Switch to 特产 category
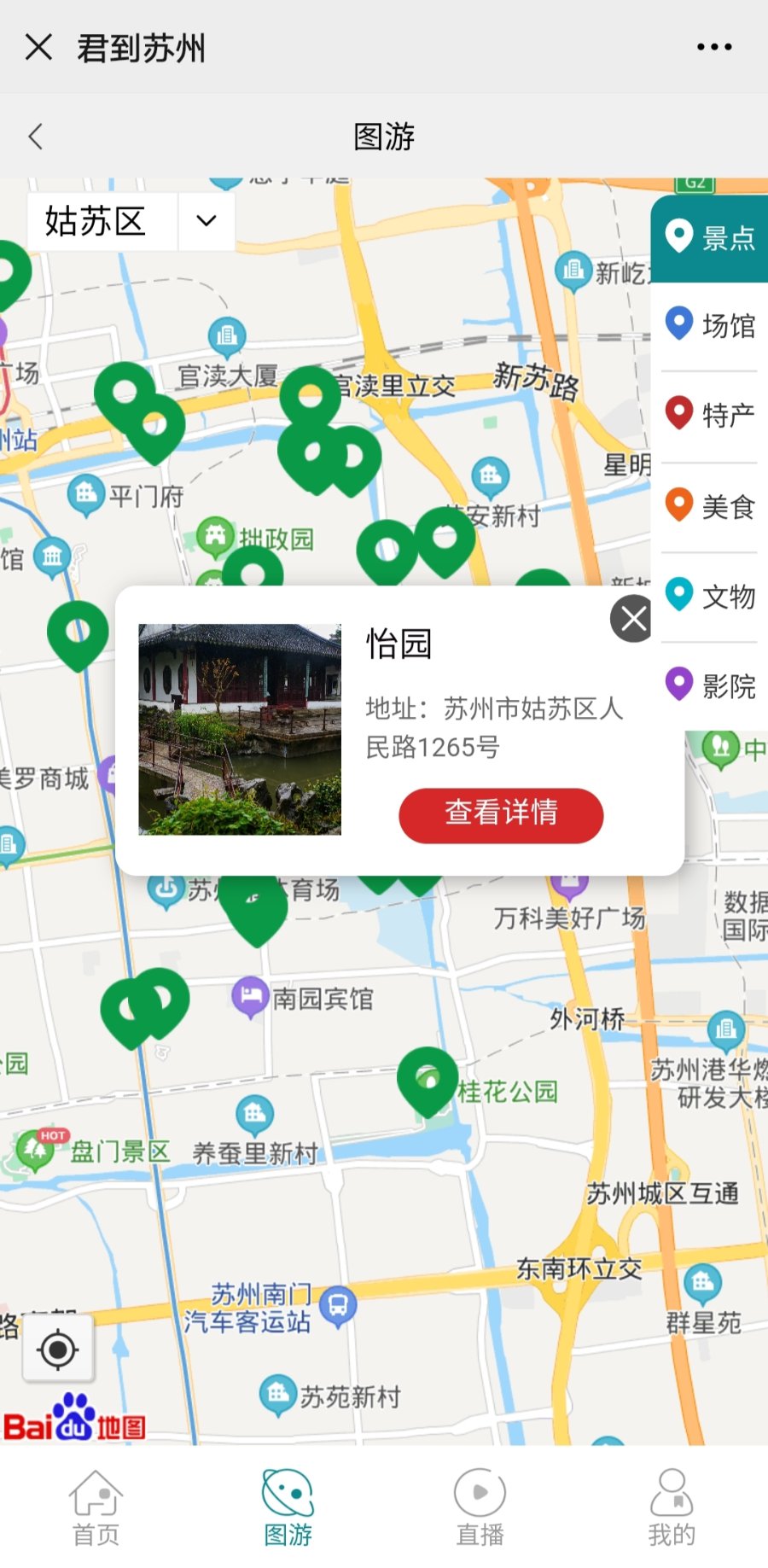 [x=711, y=415]
